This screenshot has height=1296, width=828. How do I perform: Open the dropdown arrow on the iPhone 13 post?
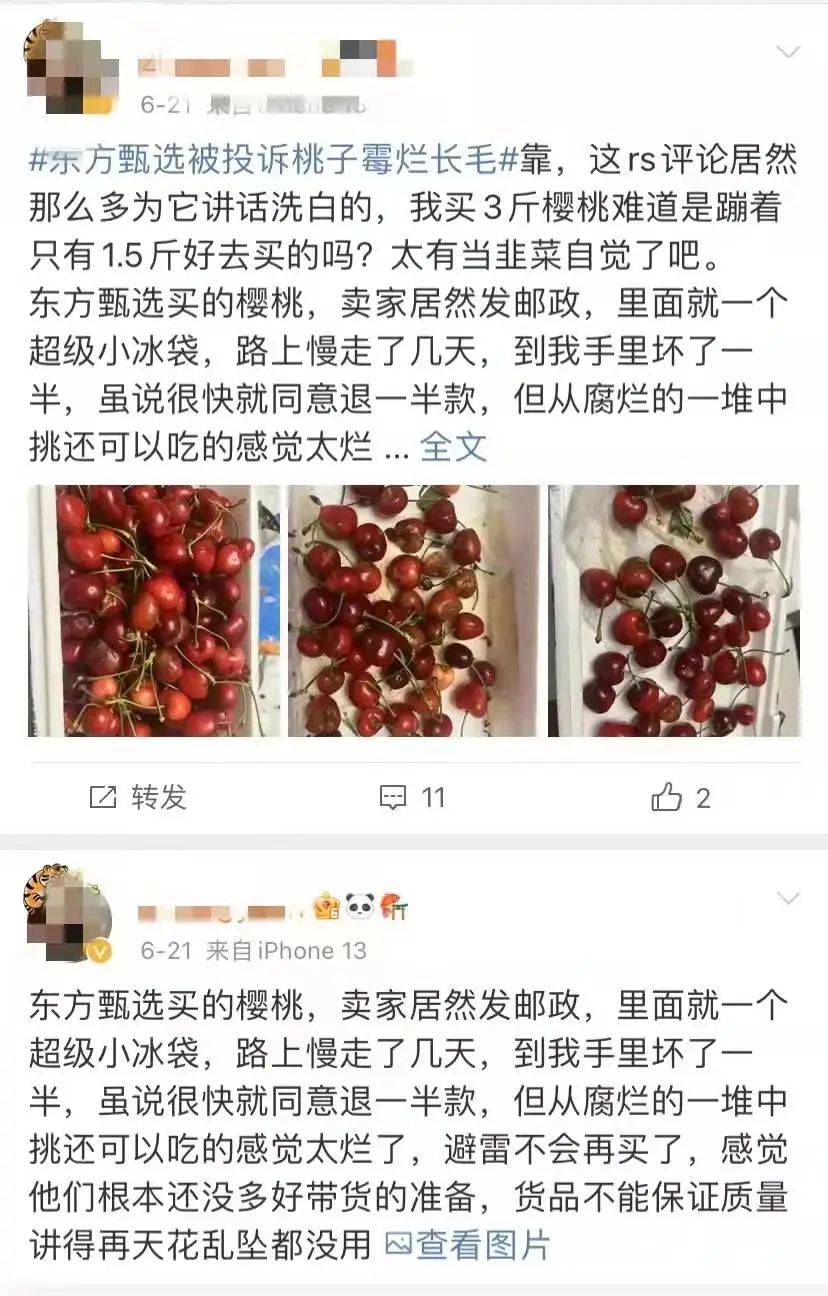(x=789, y=898)
